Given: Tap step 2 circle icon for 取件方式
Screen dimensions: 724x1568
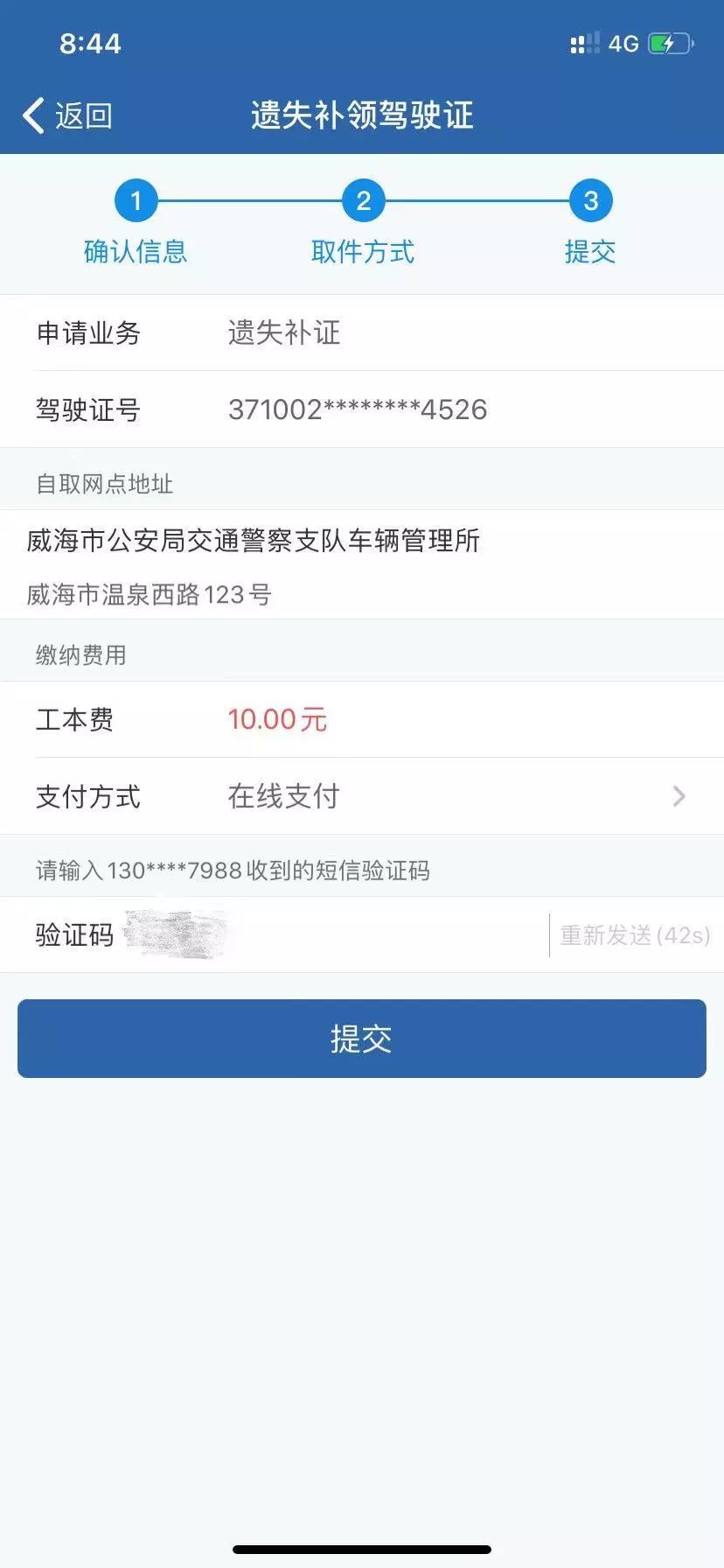Looking at the screenshot, I should 363,199.
